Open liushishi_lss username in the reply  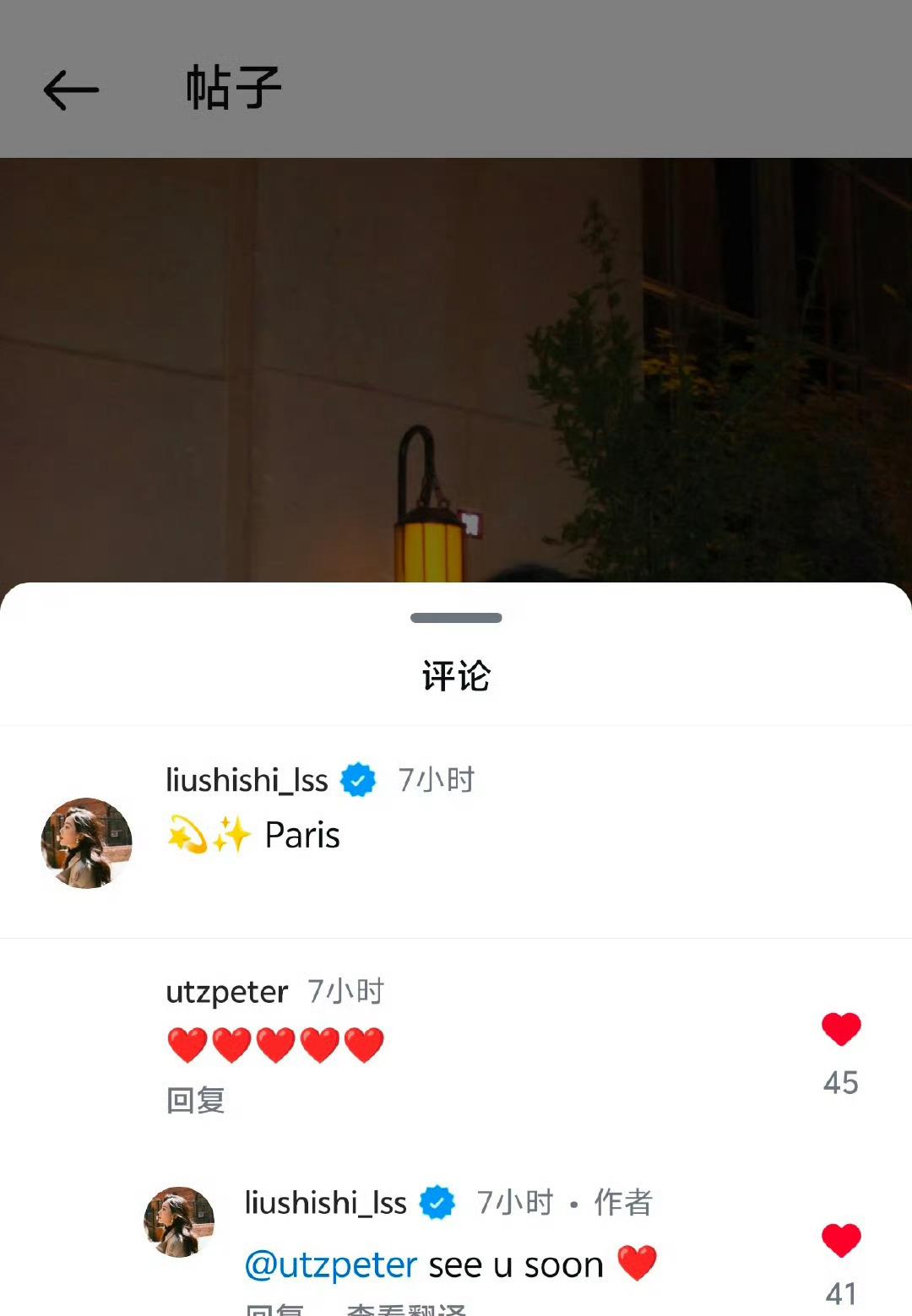pyautogui.click(x=325, y=1202)
